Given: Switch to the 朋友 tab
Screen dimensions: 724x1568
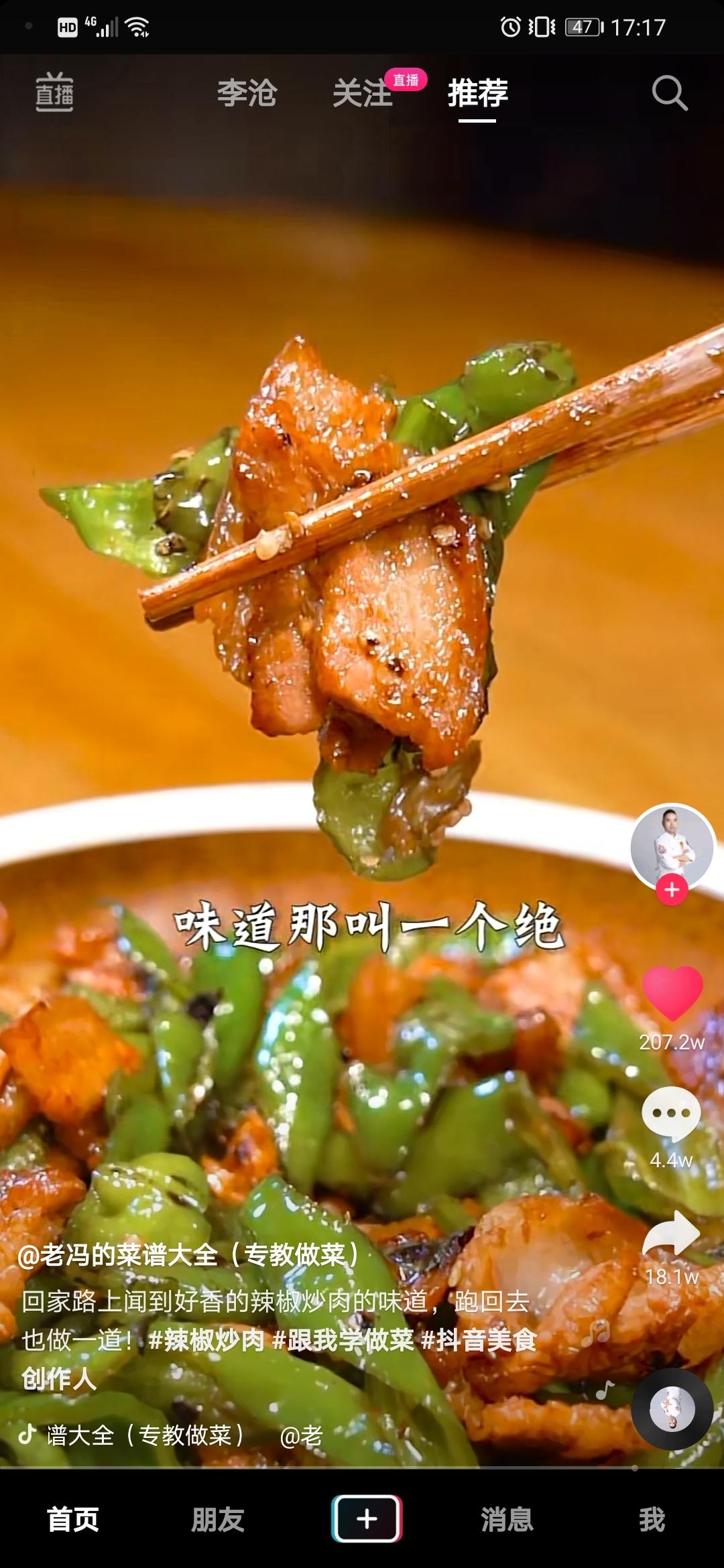Looking at the screenshot, I should coord(218,1519).
